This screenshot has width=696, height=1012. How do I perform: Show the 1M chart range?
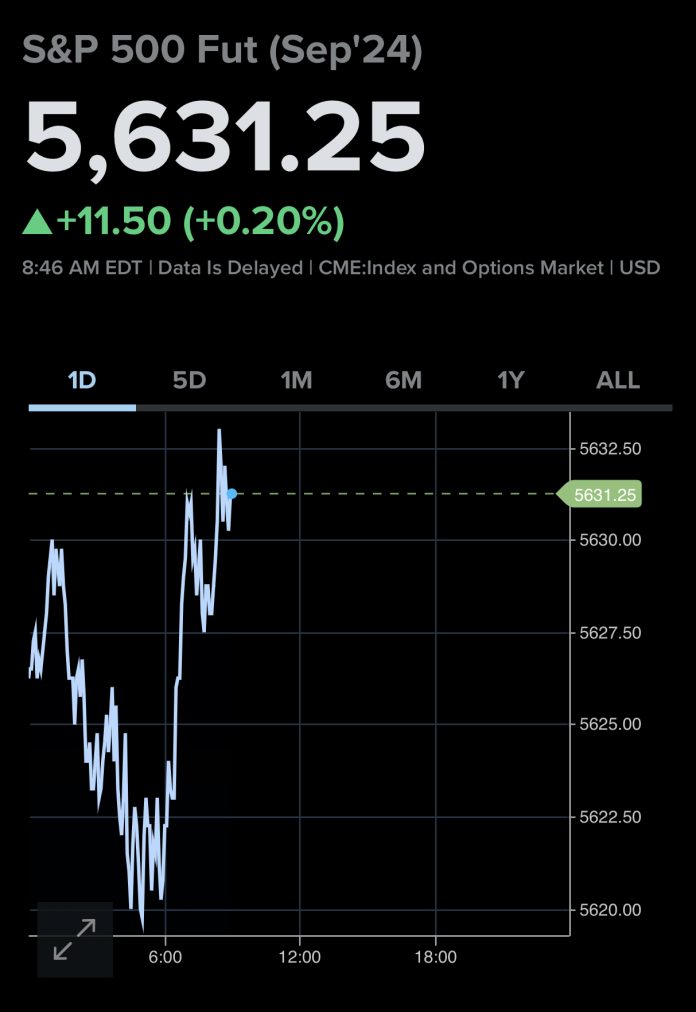pyautogui.click(x=296, y=381)
